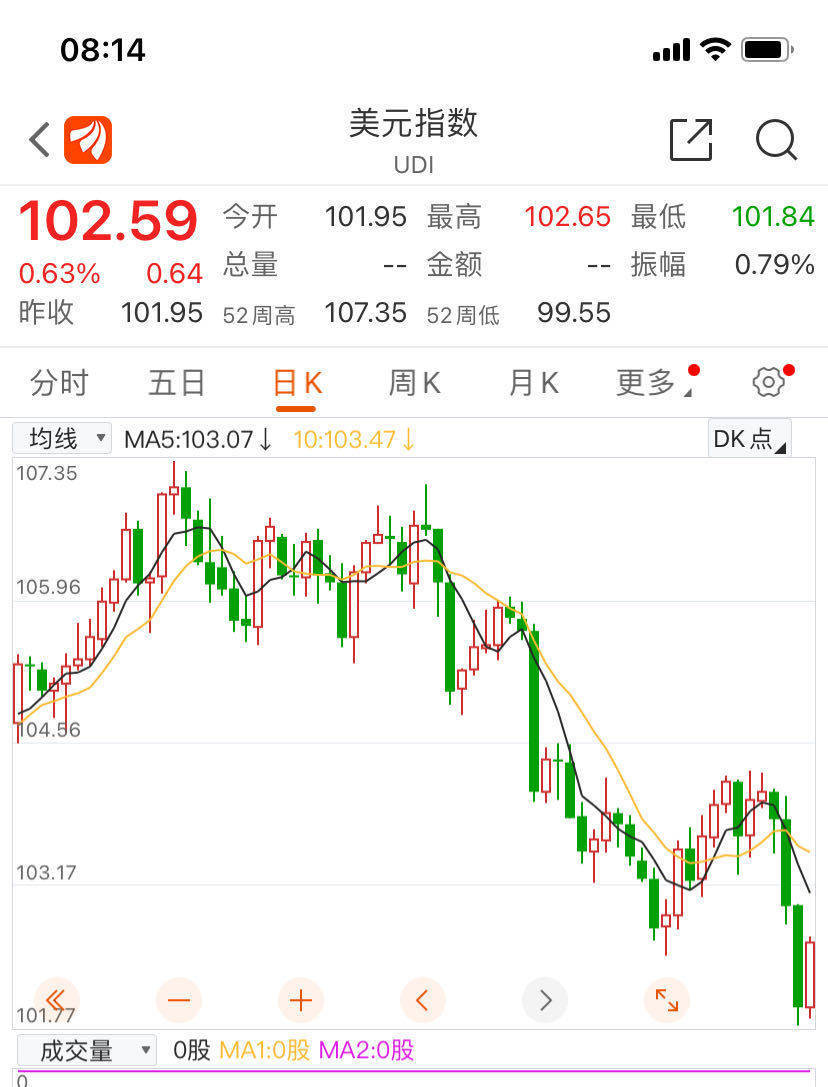Zoom out of the chart with minus icon
This screenshot has height=1087, width=828.
179,999
